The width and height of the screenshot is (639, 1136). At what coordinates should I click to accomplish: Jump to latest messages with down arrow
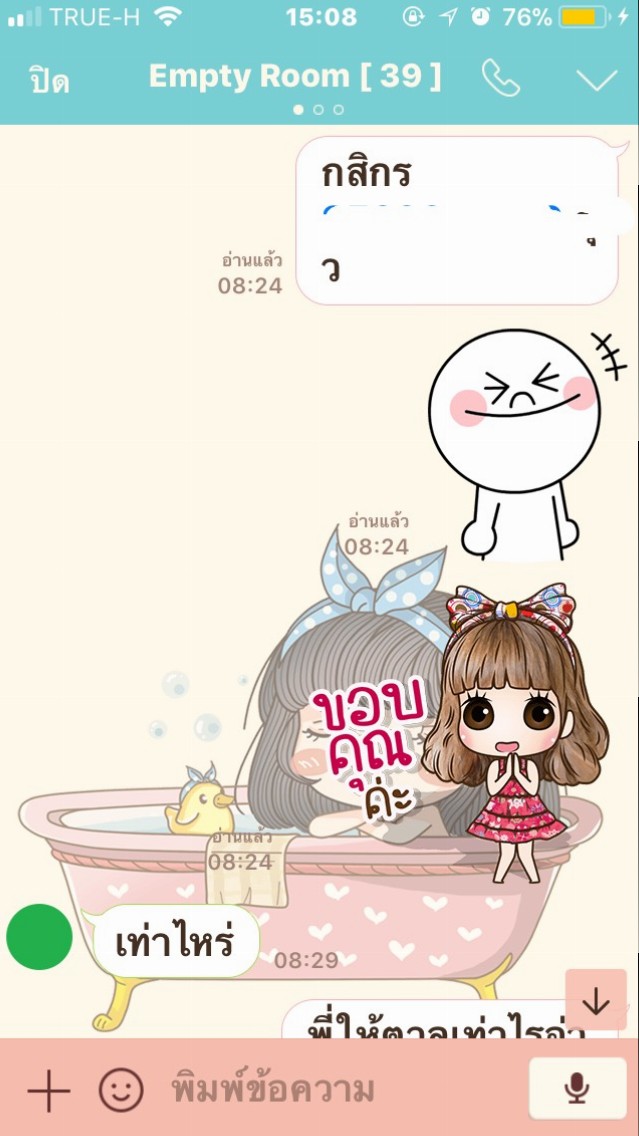tap(596, 1000)
